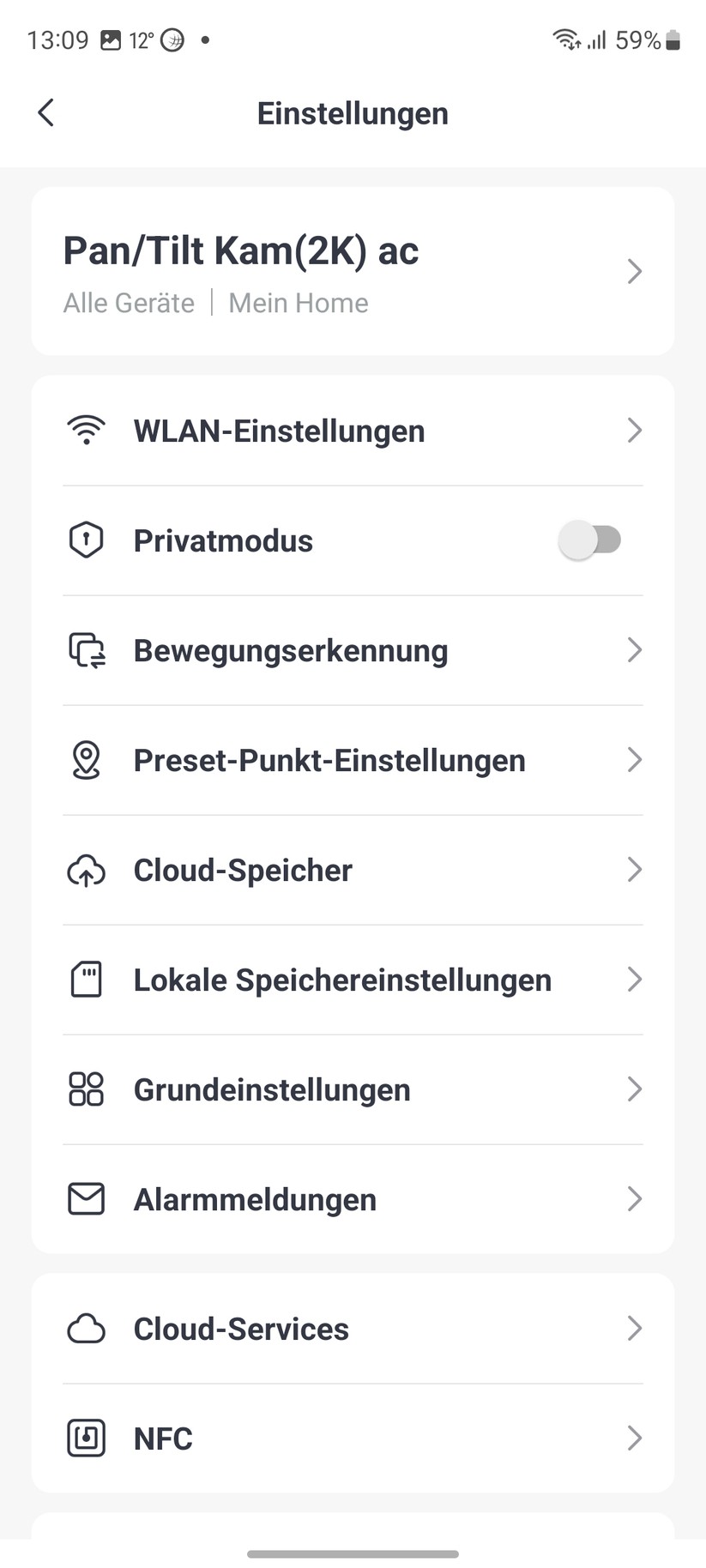The width and height of the screenshot is (706, 1568).
Task: Click the SD card icon for Lokale Speichereinstellungen
Action: click(86, 980)
